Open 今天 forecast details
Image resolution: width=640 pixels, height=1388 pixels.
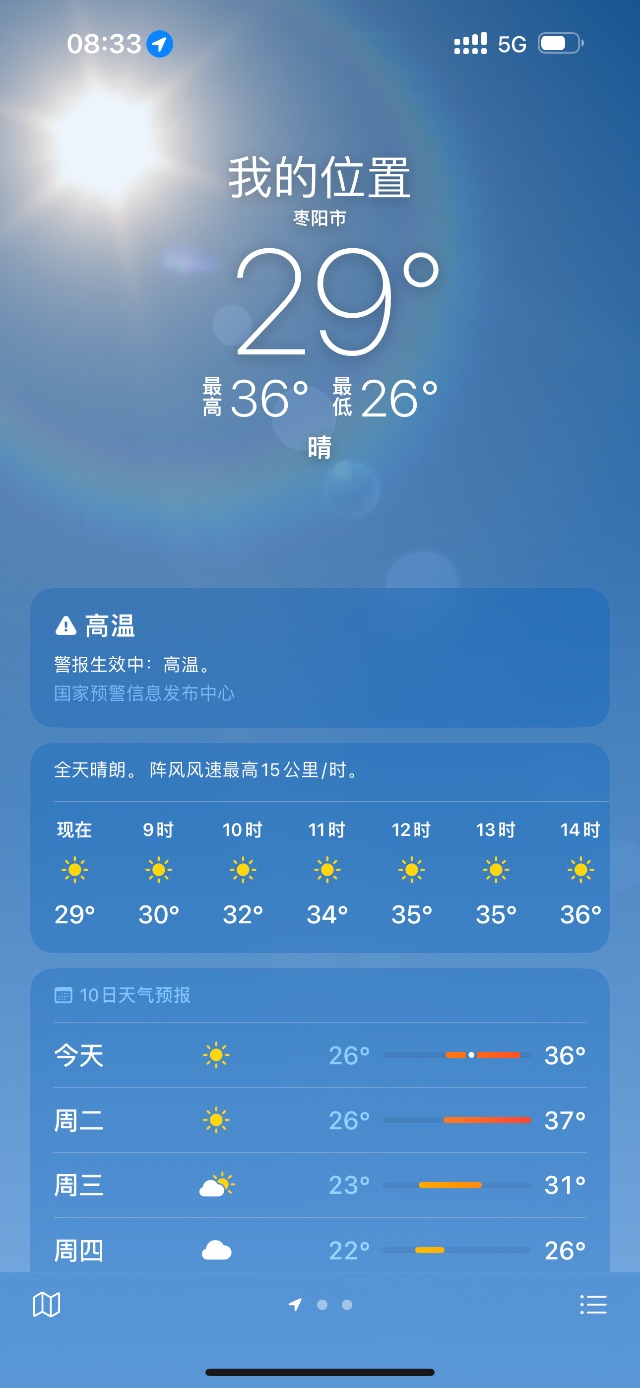[x=320, y=1055]
